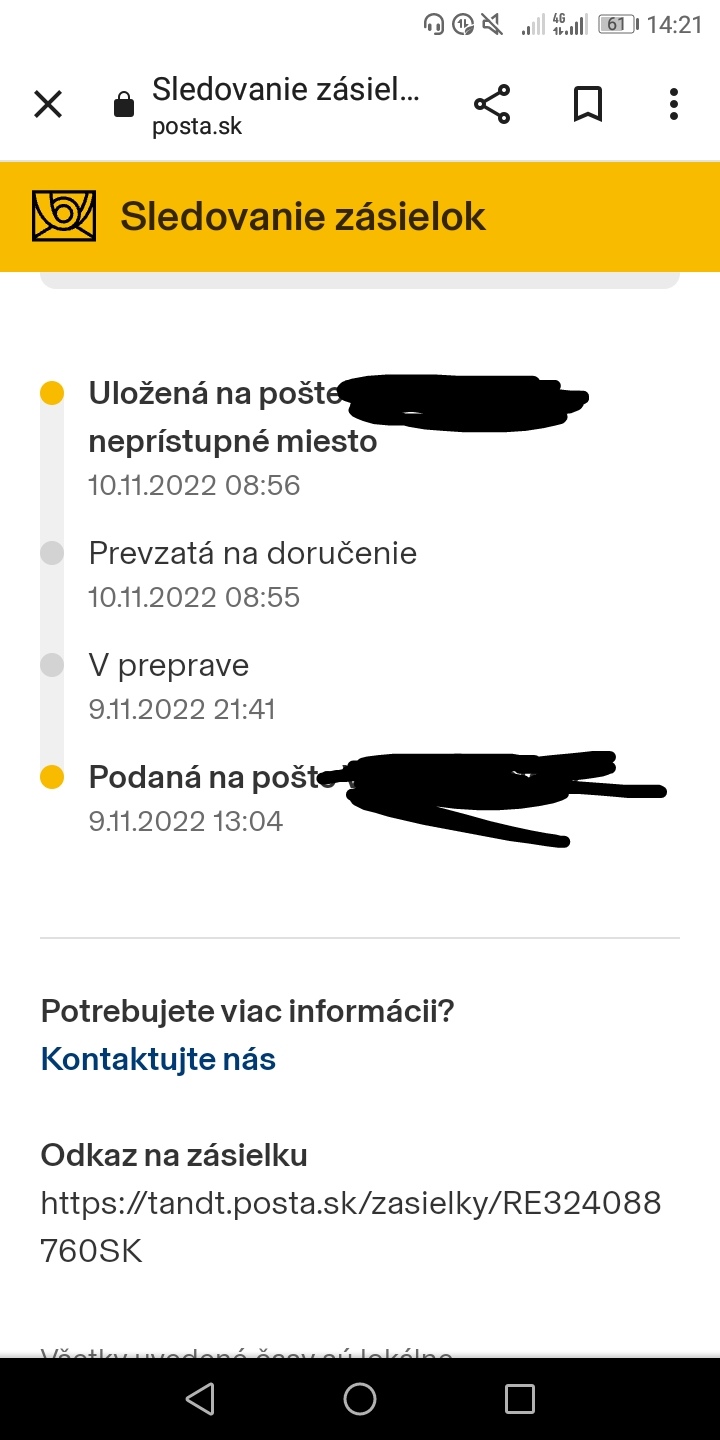
Task: Share the posta.sk tracking page
Action: pyautogui.click(x=491, y=104)
